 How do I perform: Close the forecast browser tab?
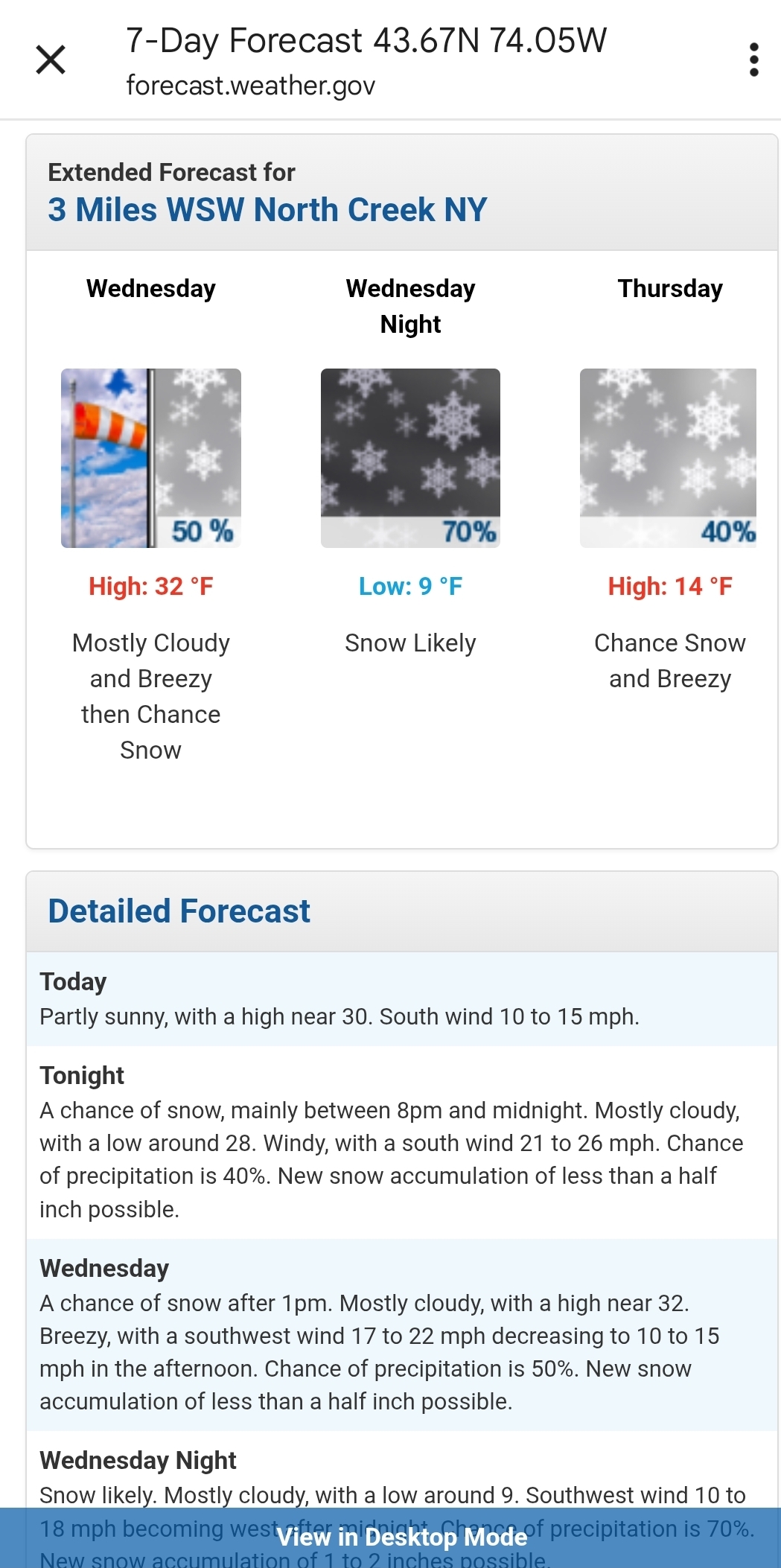point(51,60)
